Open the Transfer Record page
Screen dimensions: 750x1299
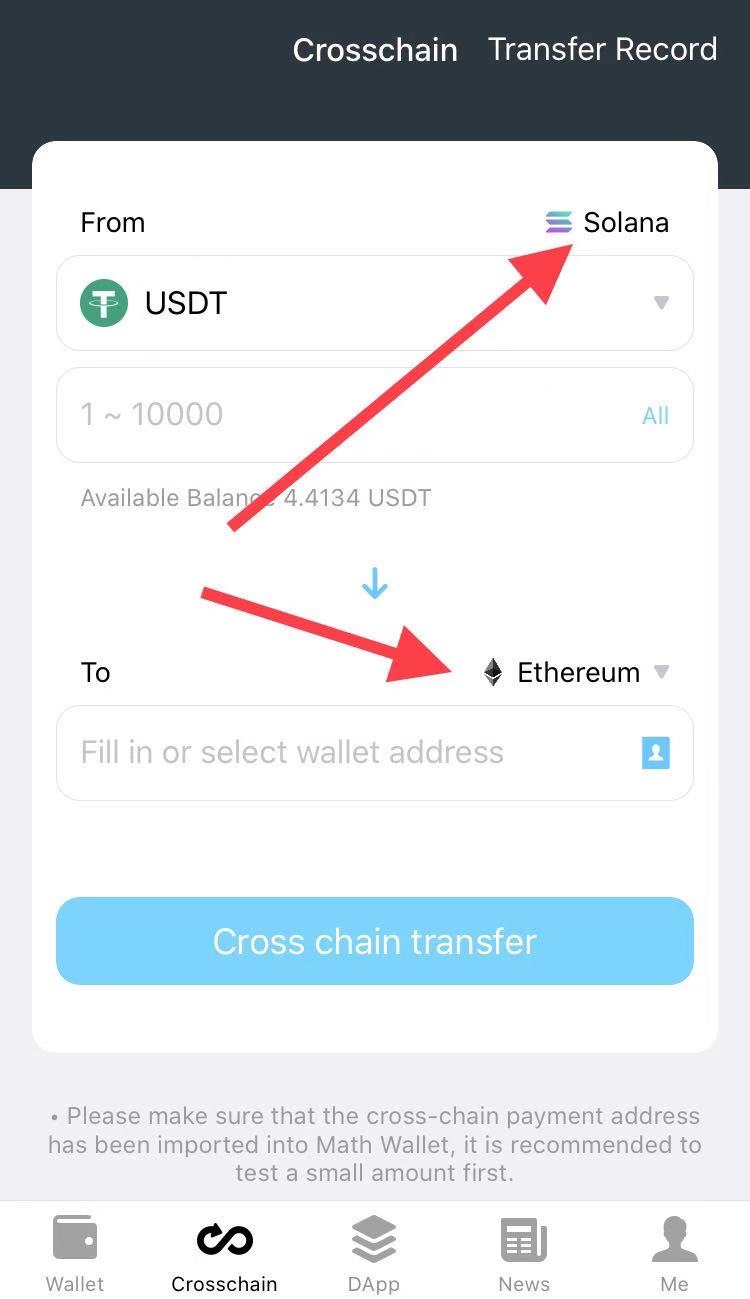pos(602,49)
